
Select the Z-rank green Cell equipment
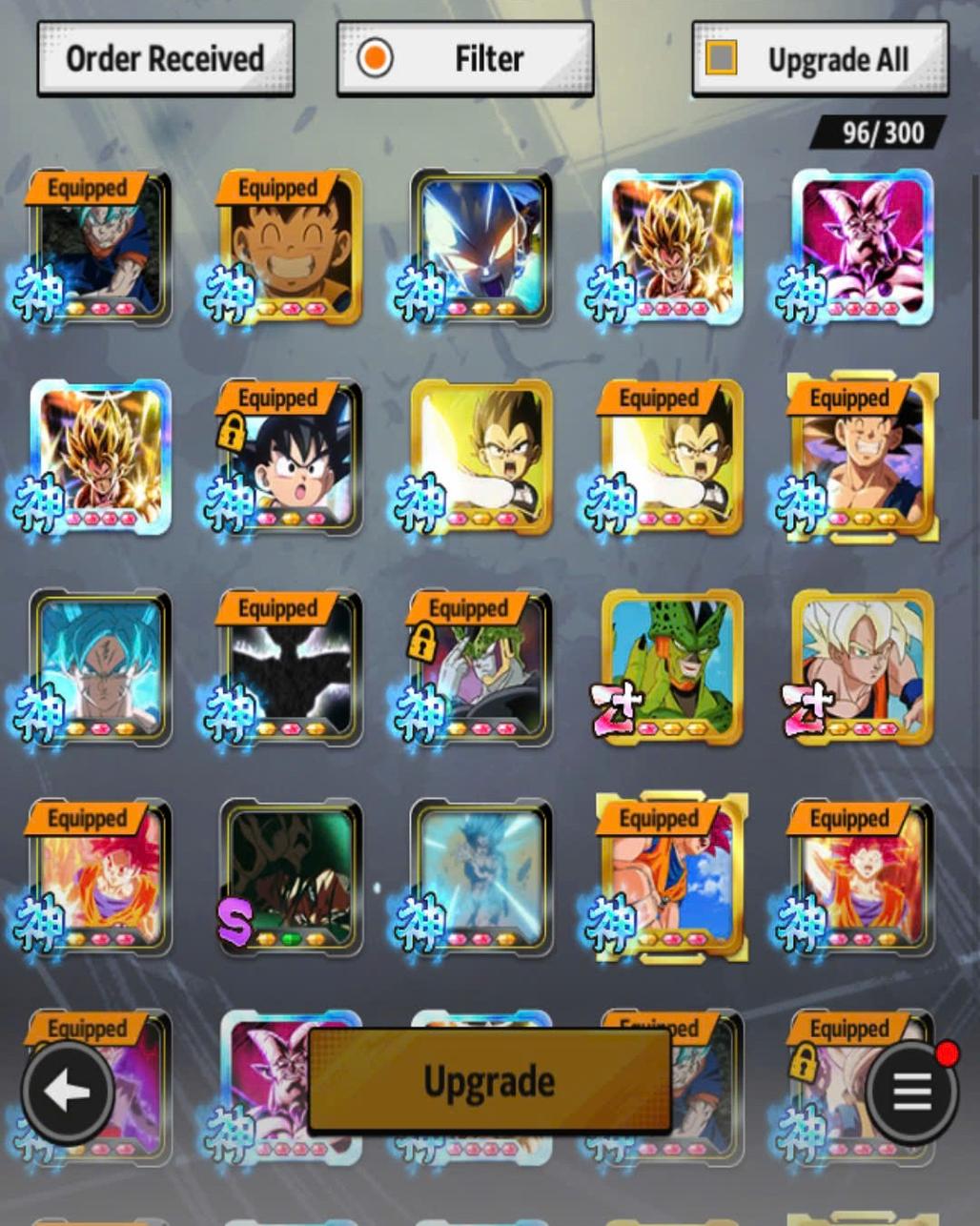pos(672,669)
